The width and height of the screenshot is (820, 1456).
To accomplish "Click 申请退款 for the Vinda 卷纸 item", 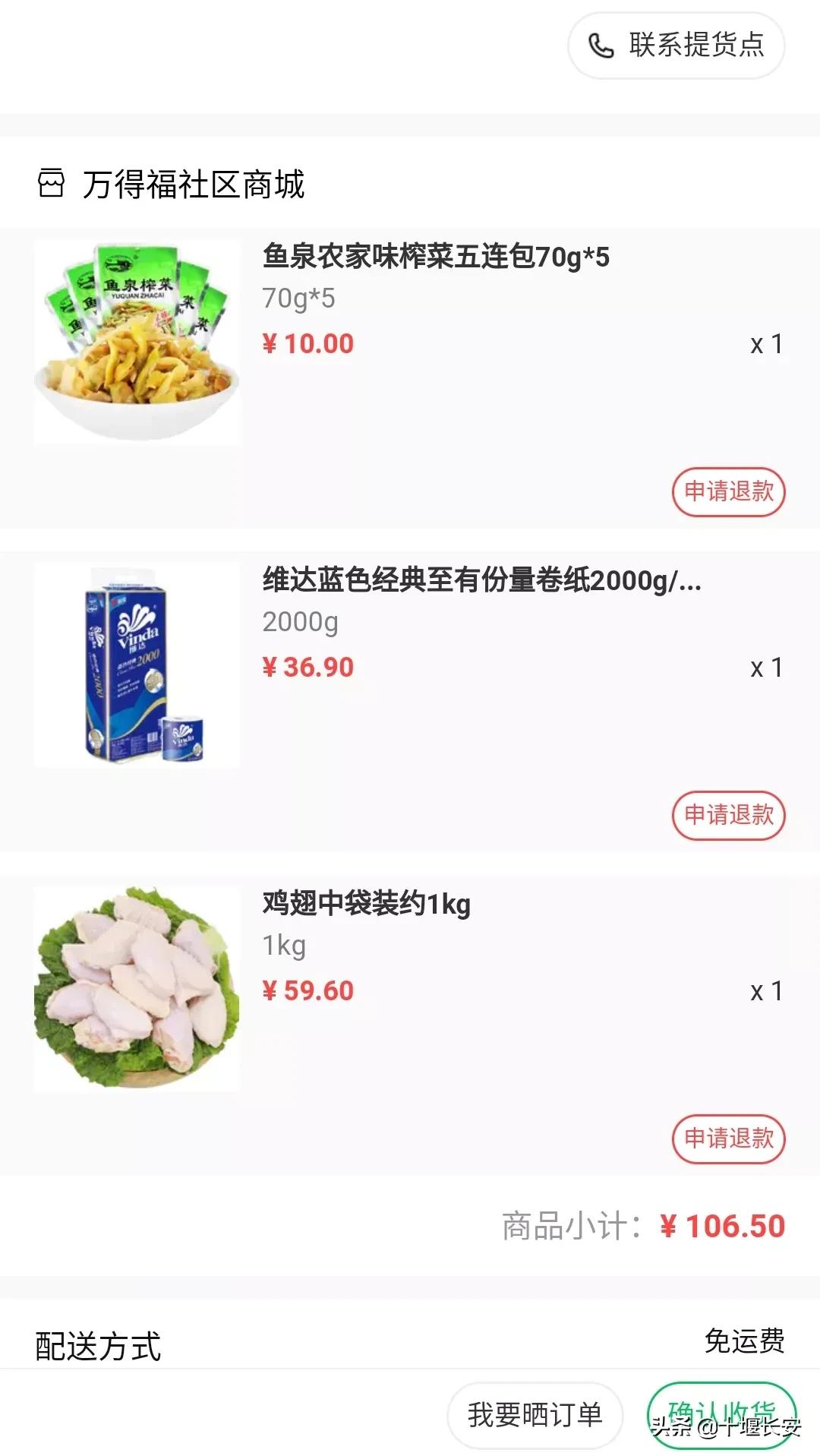I will [x=727, y=816].
